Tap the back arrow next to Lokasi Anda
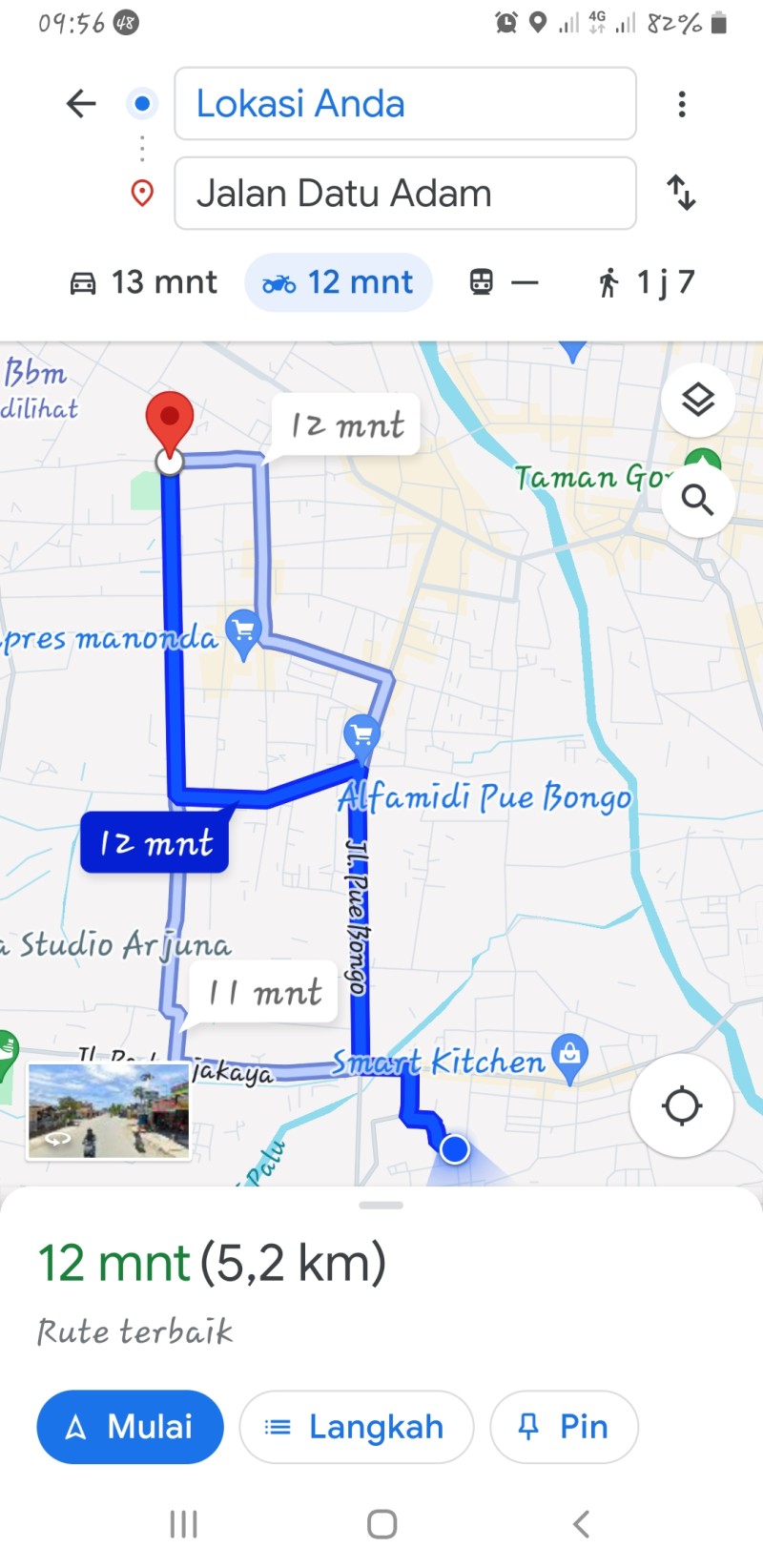 pos(81,103)
